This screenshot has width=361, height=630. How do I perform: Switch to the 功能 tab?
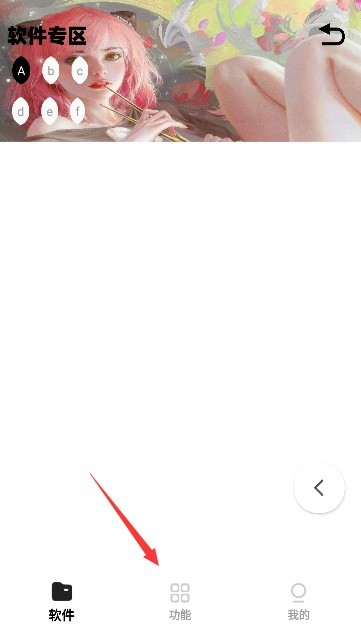click(180, 601)
